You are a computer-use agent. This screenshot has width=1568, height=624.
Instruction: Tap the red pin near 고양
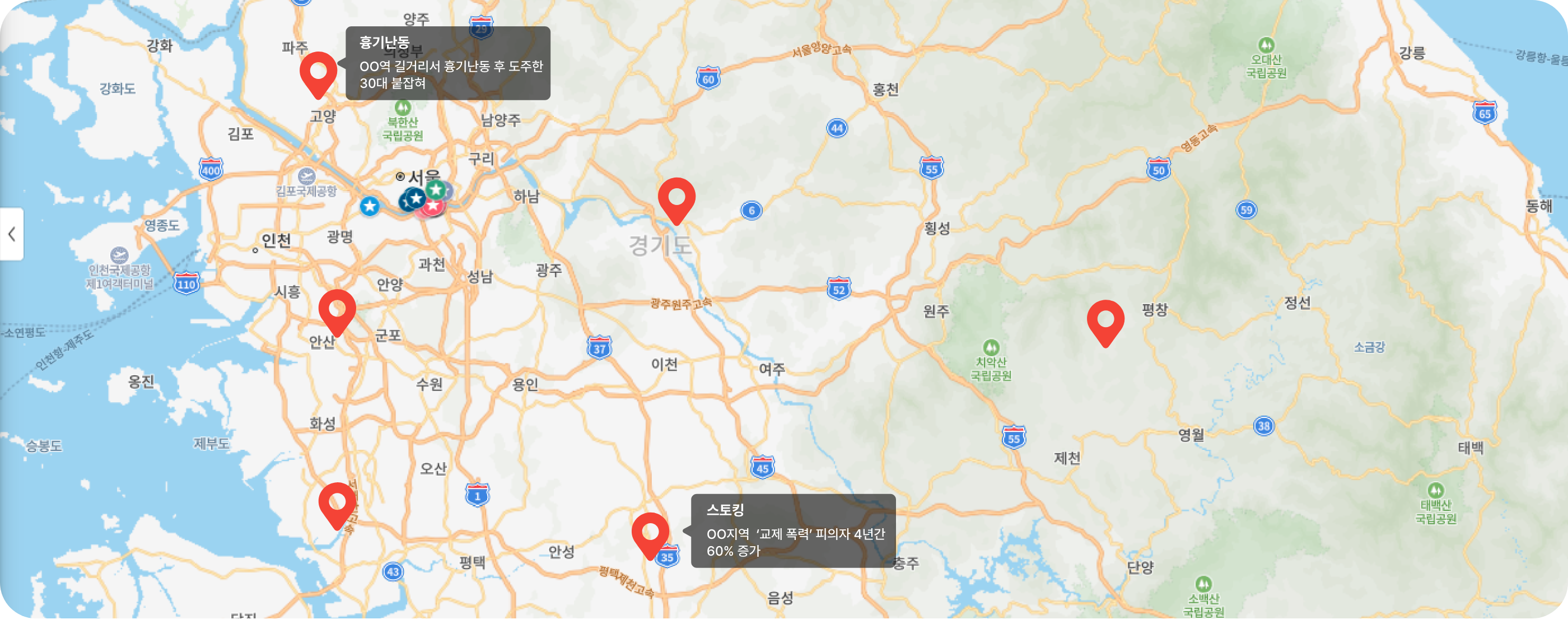[318, 73]
